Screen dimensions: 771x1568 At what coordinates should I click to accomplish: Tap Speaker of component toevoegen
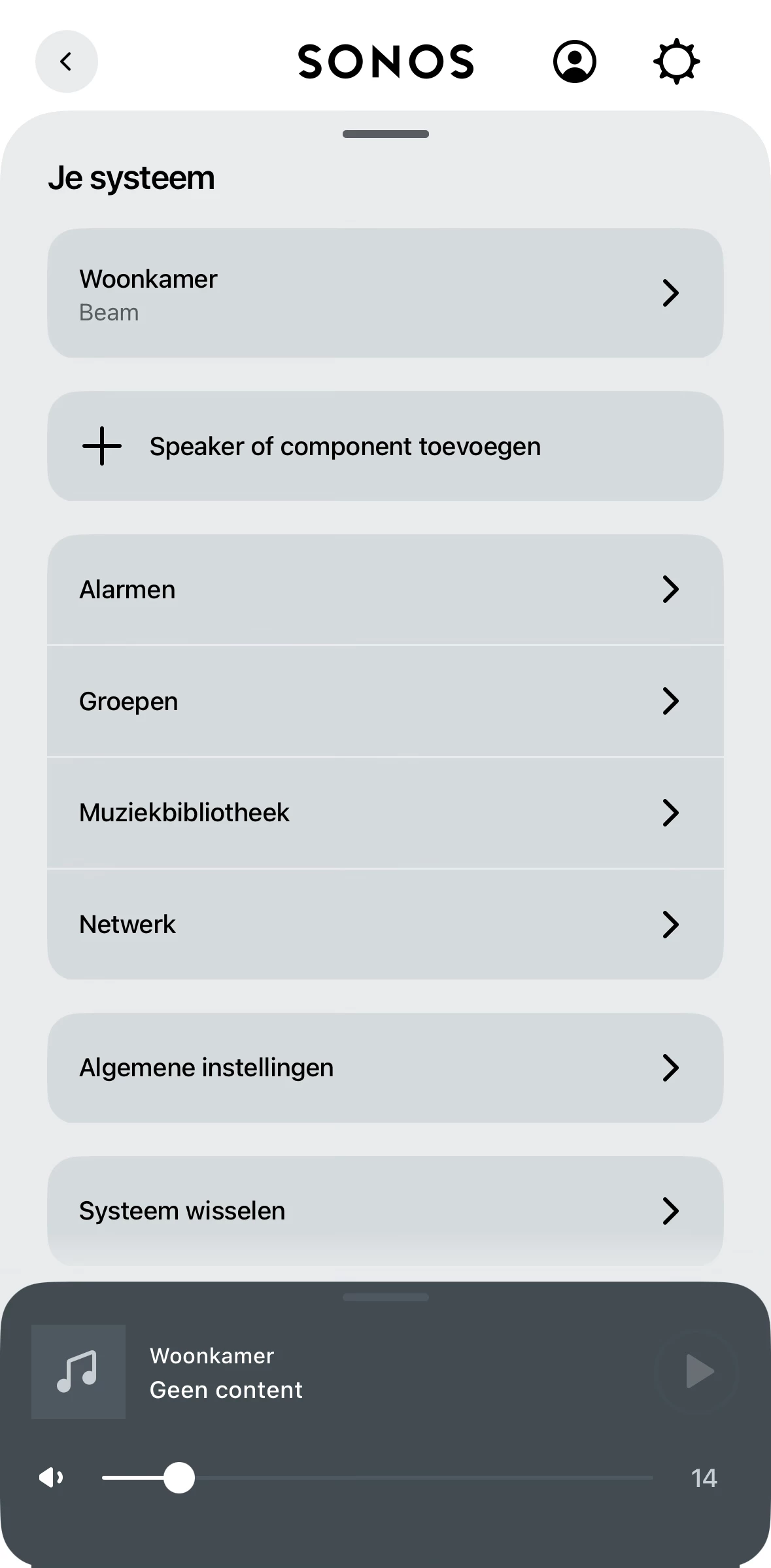click(x=385, y=447)
